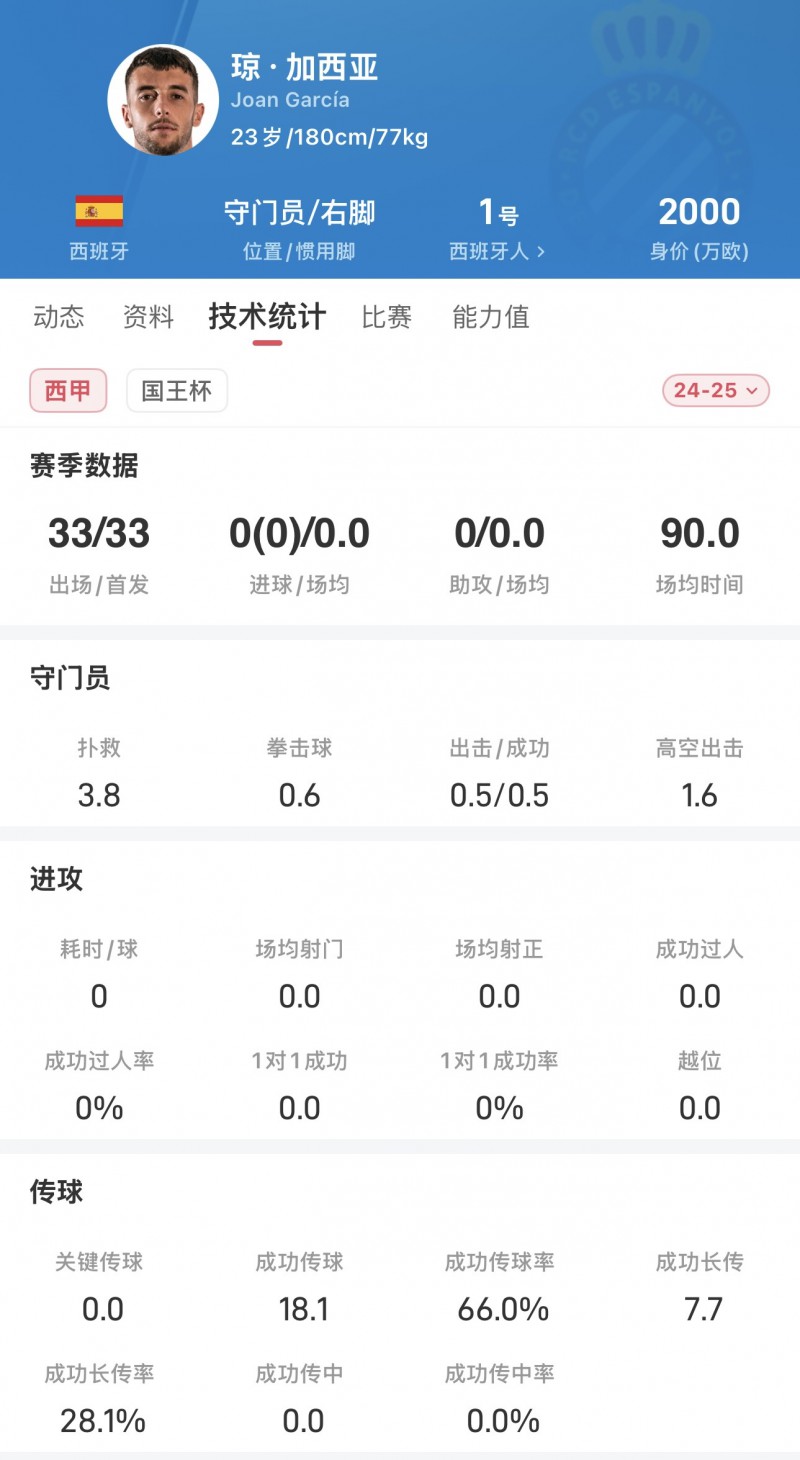Switch to the 动态 tab
Viewport: 800px width, 1460px height.
(x=59, y=317)
